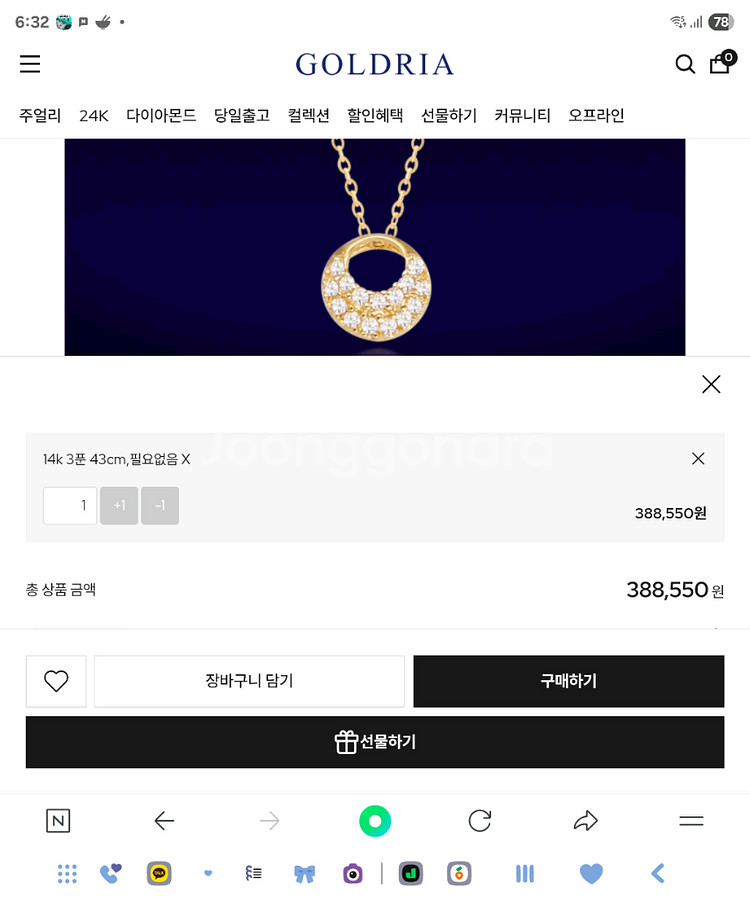The height and width of the screenshot is (900, 750).
Task: Switch to the 컬렉션 tab
Action: point(308,115)
